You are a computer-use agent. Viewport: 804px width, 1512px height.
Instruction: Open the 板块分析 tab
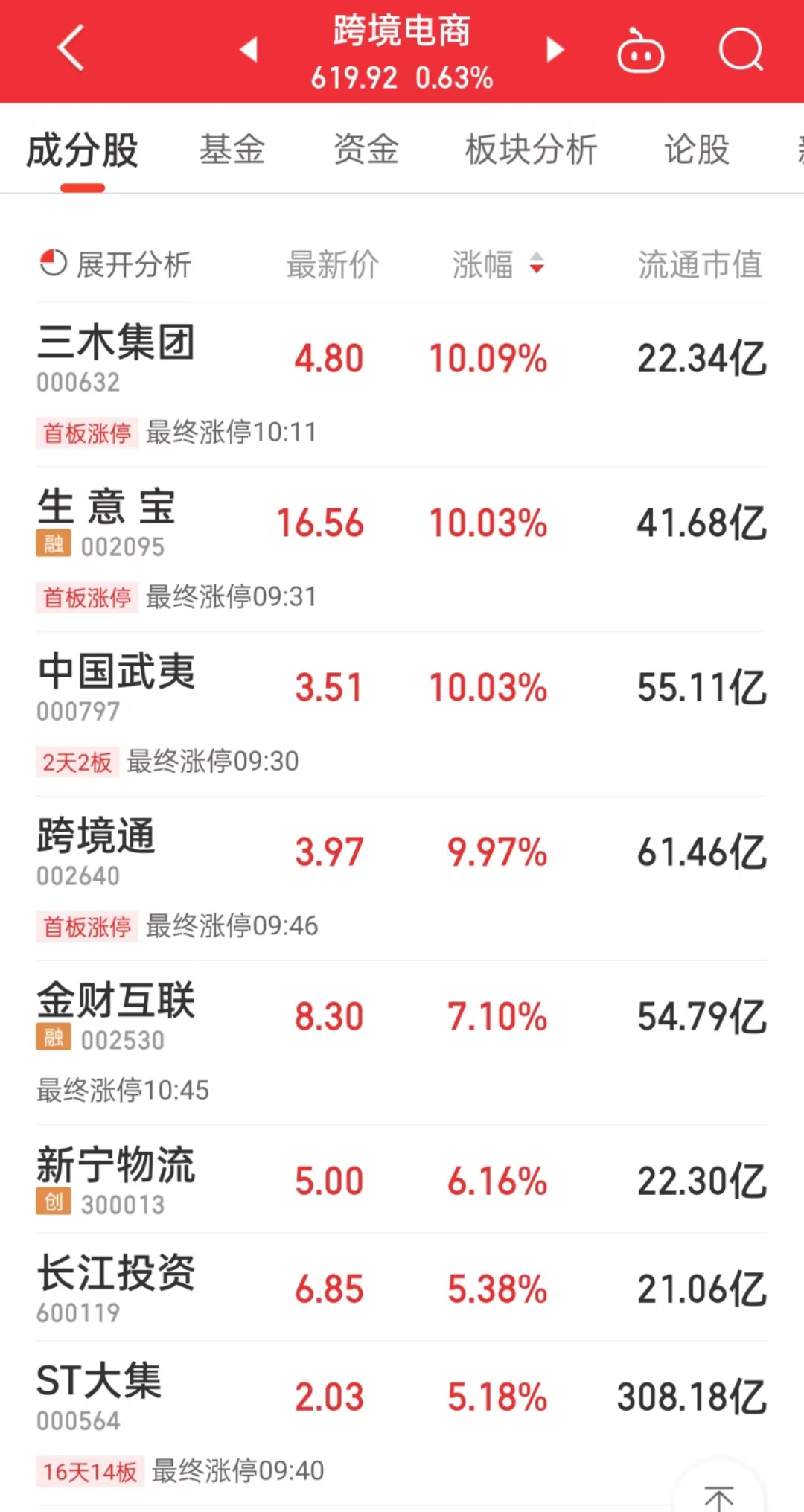(530, 149)
